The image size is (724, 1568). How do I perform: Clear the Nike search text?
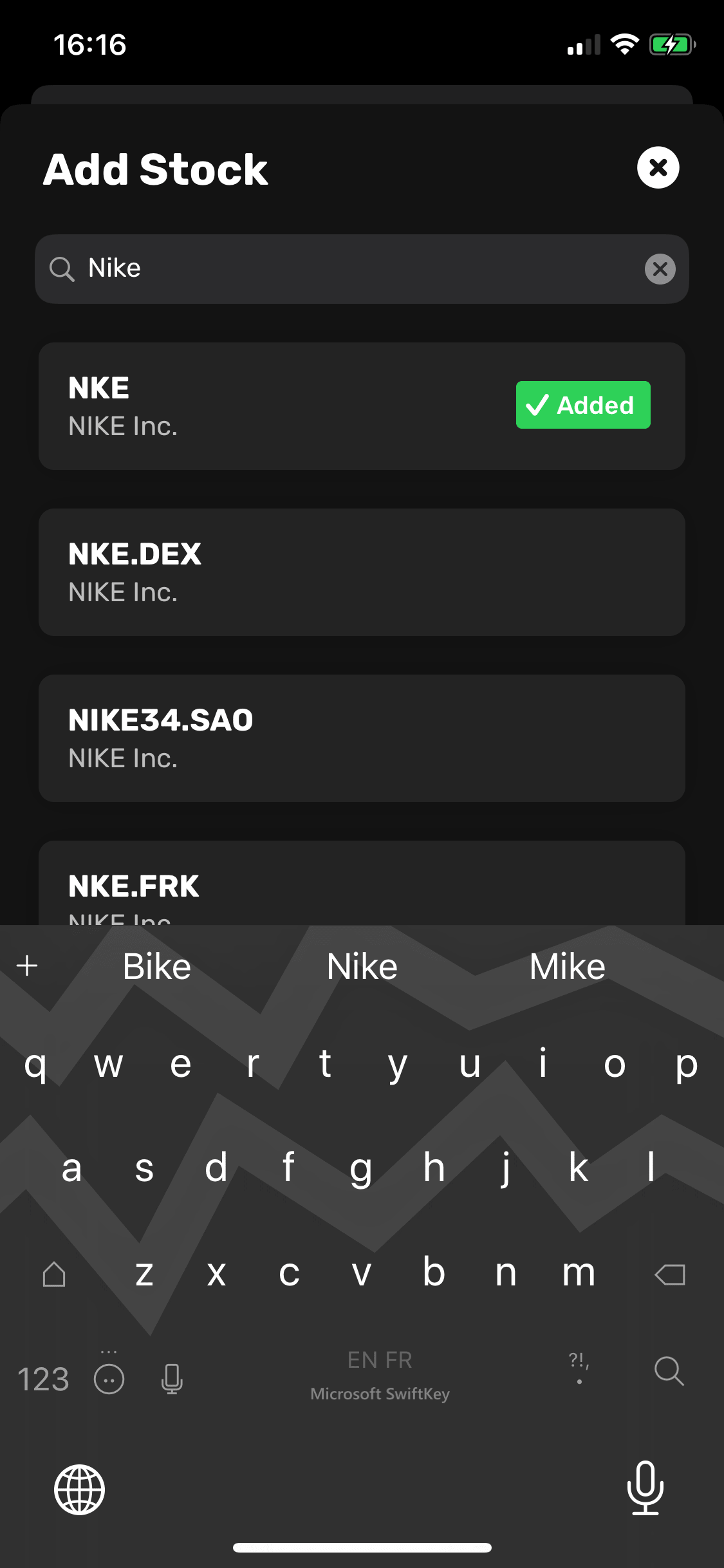pyautogui.click(x=660, y=269)
